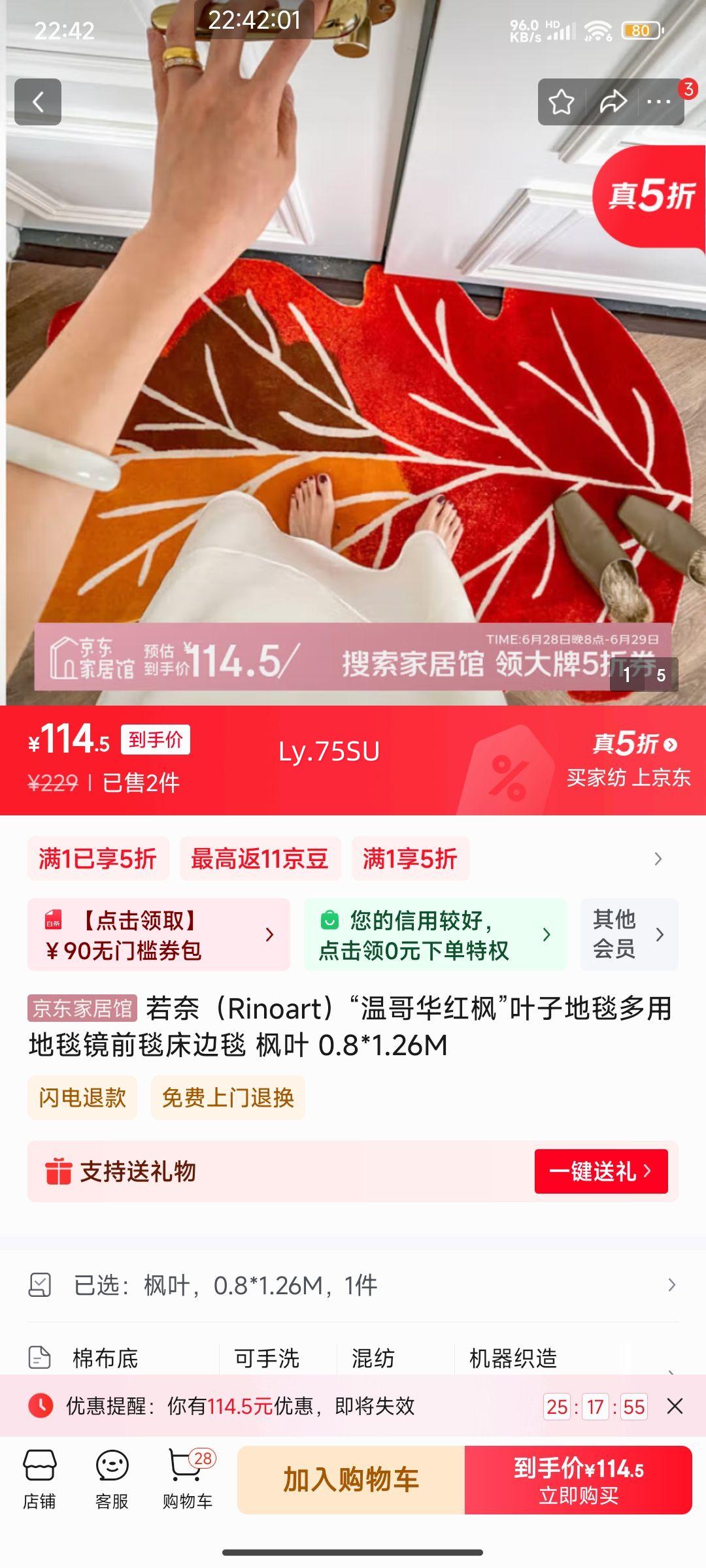The image size is (706, 1568).
Task: Buy now at 到手价¥114.5
Action: tap(578, 1480)
